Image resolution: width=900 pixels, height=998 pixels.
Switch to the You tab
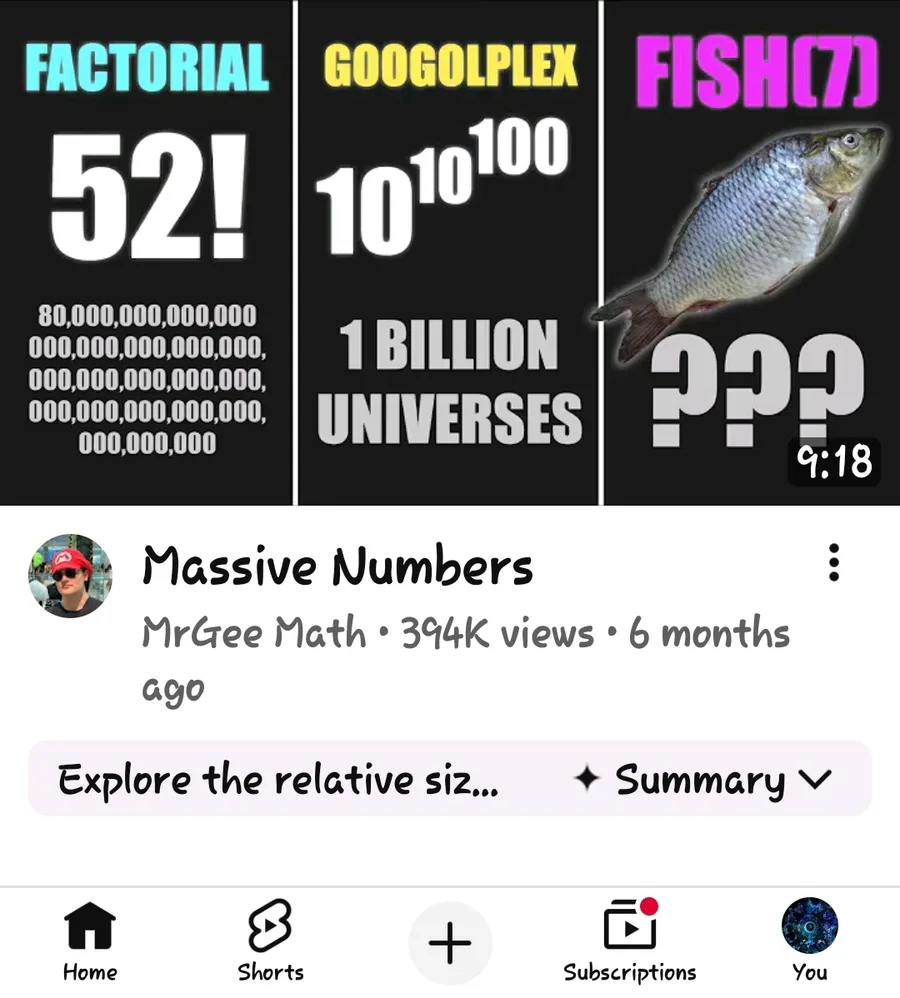(809, 940)
